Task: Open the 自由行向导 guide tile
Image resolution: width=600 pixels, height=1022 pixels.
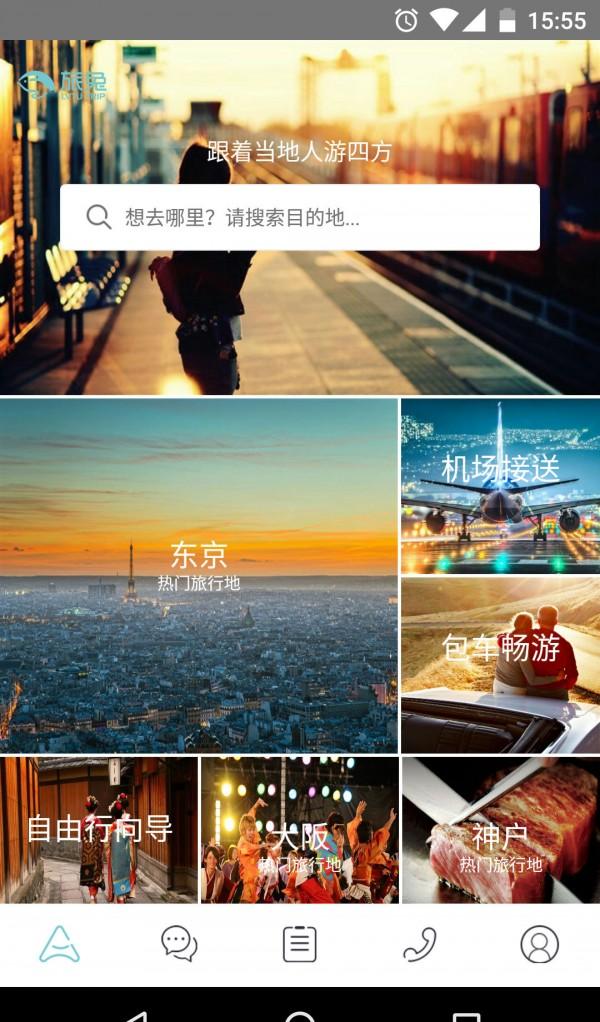Action: click(x=99, y=830)
